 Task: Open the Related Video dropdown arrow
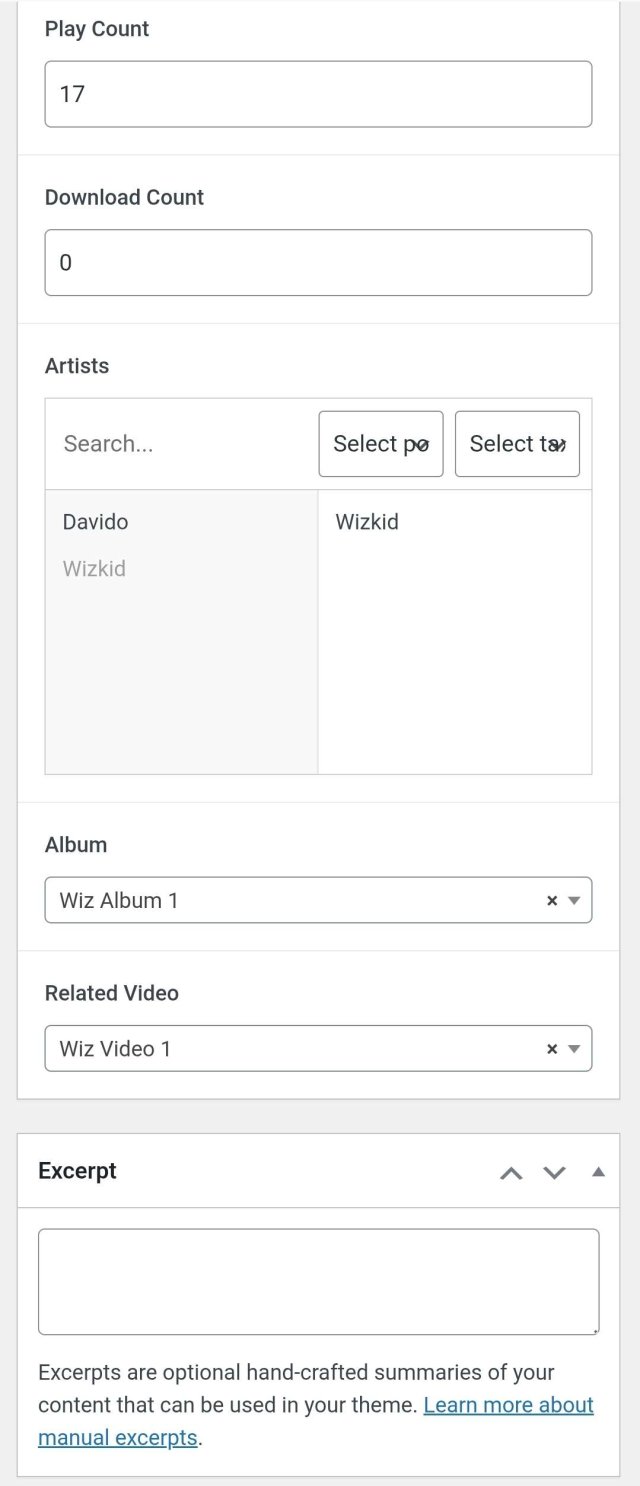pos(574,1049)
